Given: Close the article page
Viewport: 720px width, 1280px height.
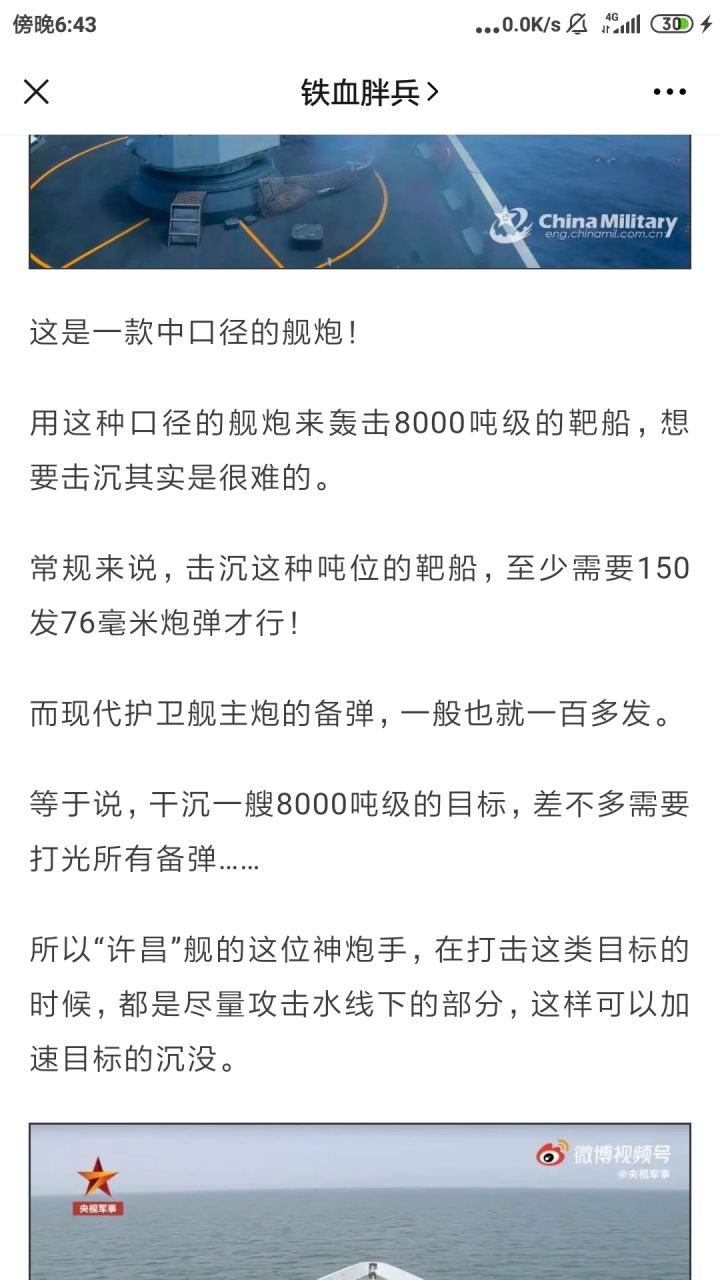Looking at the screenshot, I should pyautogui.click(x=36, y=92).
